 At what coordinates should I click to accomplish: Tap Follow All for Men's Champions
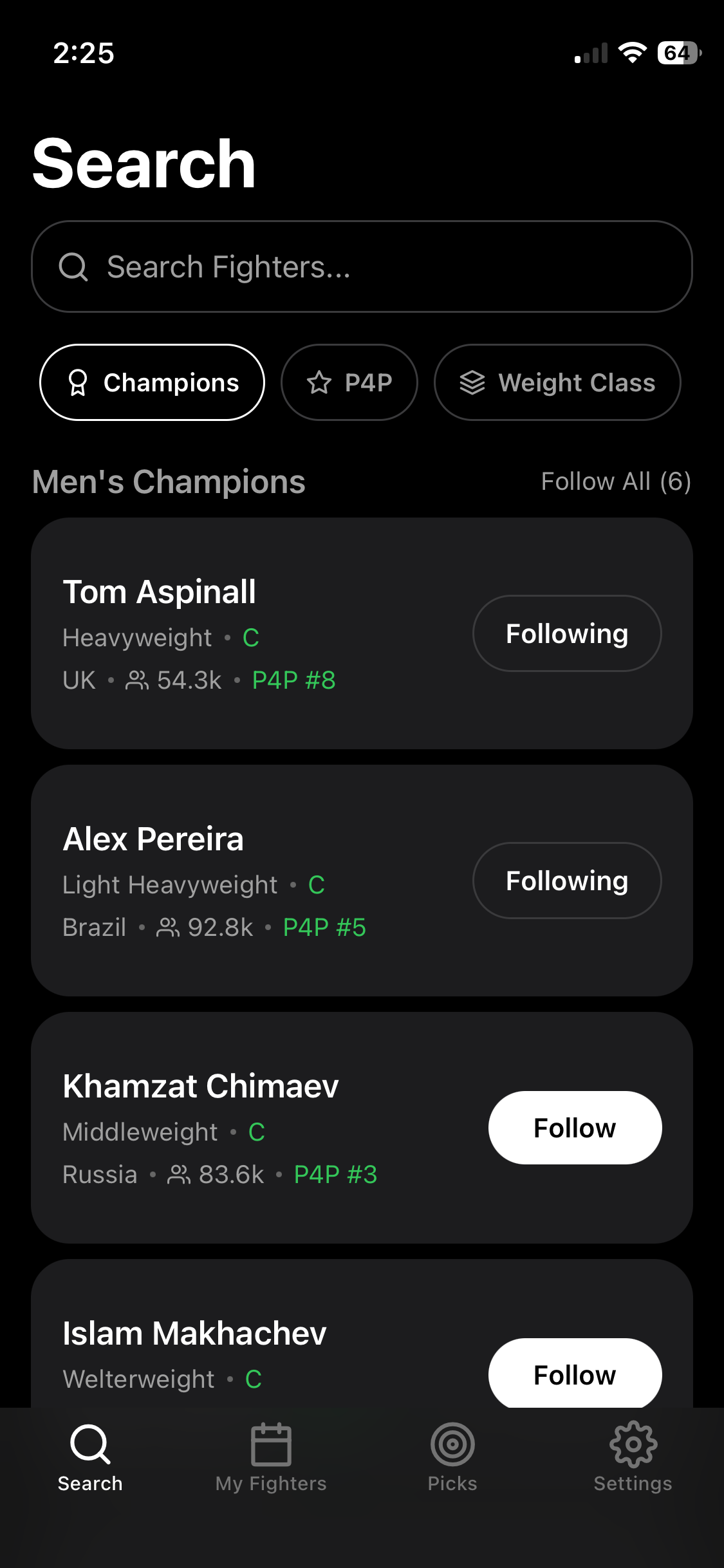tap(615, 481)
